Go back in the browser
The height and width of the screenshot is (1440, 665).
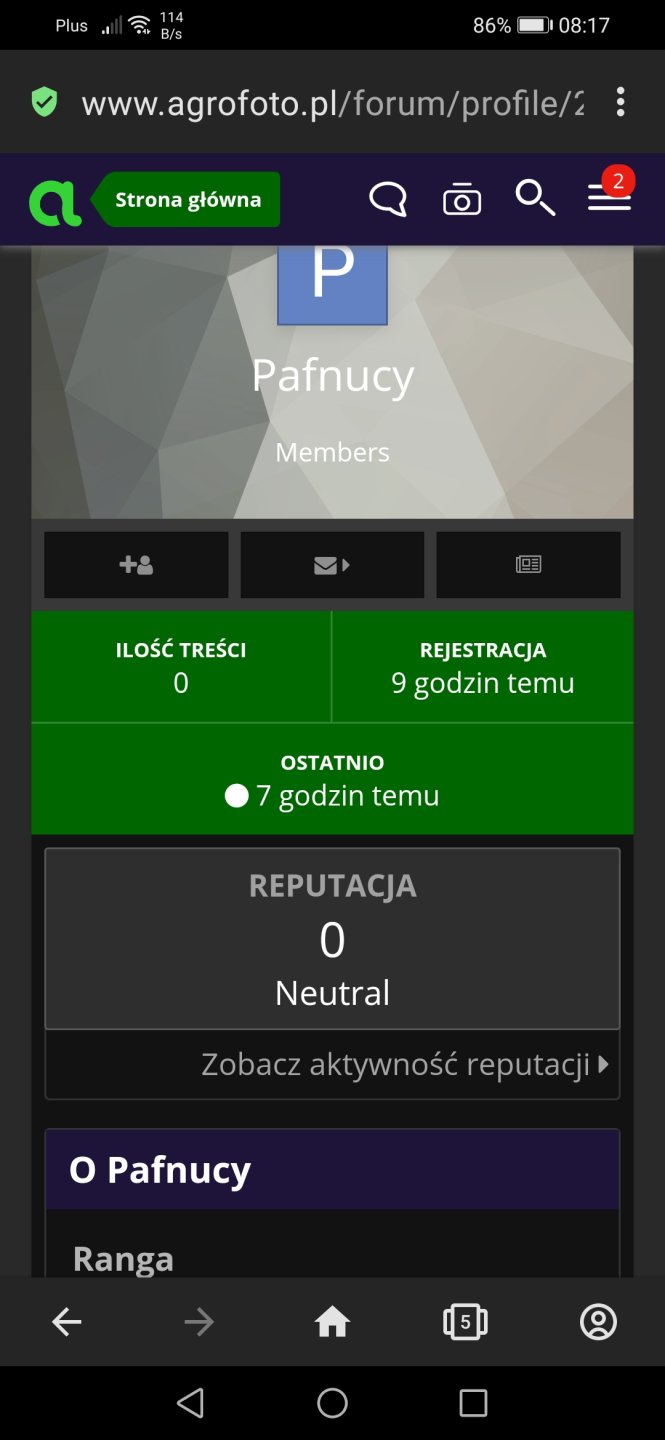(67, 1323)
